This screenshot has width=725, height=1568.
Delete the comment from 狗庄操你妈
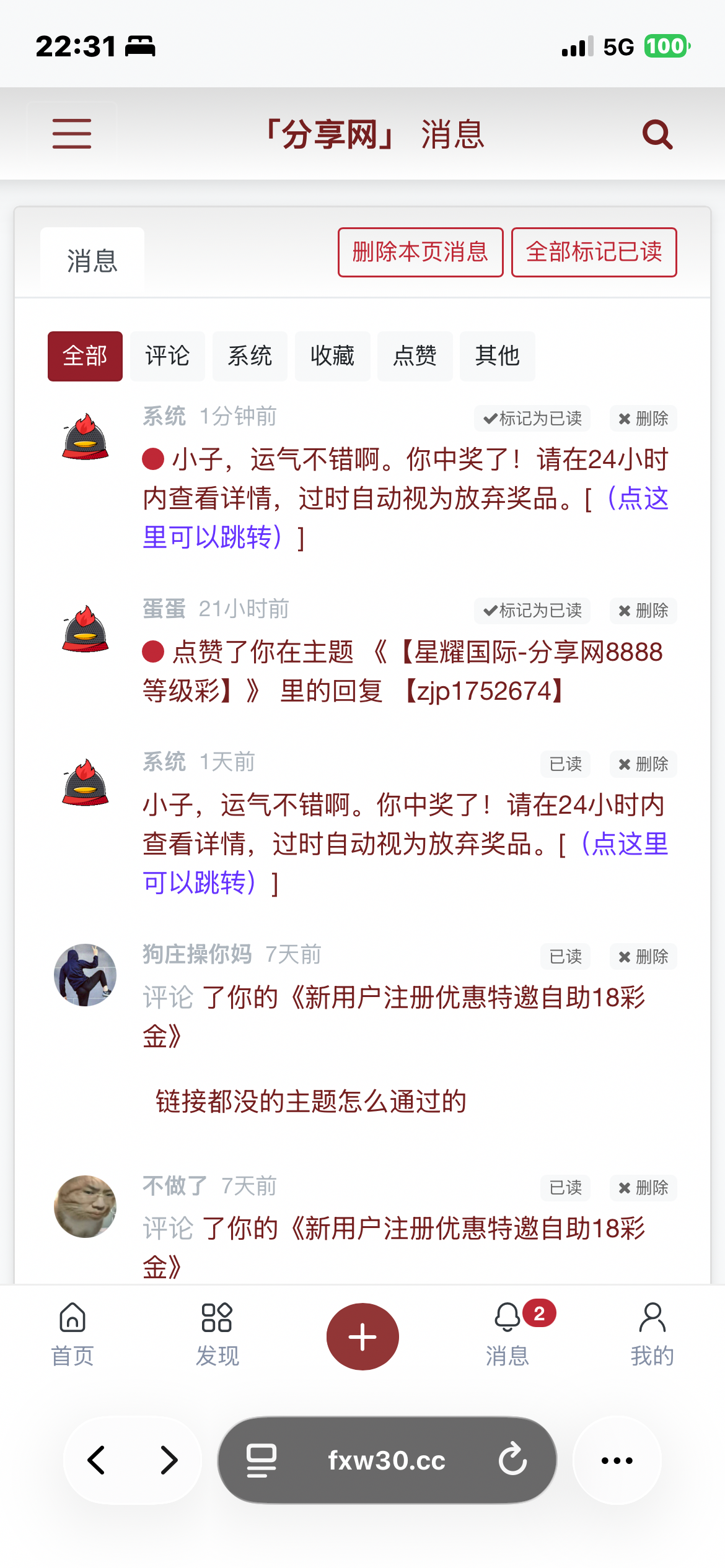click(643, 957)
